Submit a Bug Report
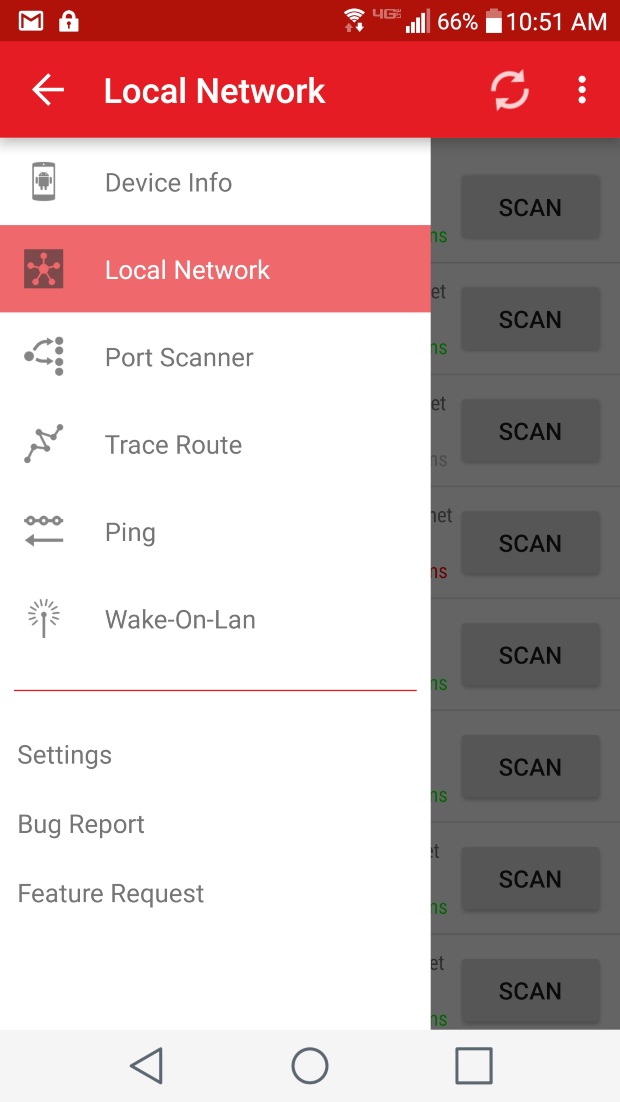Image resolution: width=620 pixels, height=1102 pixels. point(81,824)
